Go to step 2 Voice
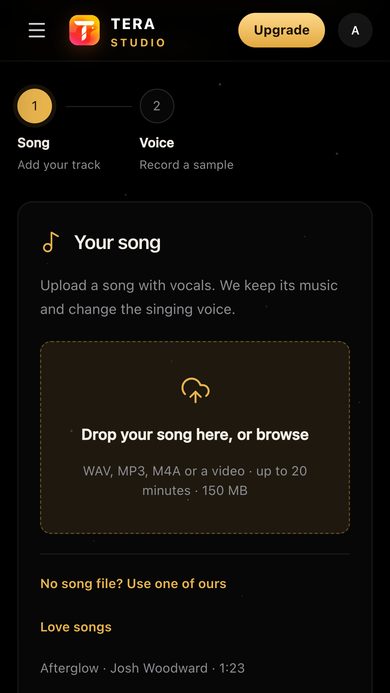Viewport: 390px width, 693px height. [157, 106]
